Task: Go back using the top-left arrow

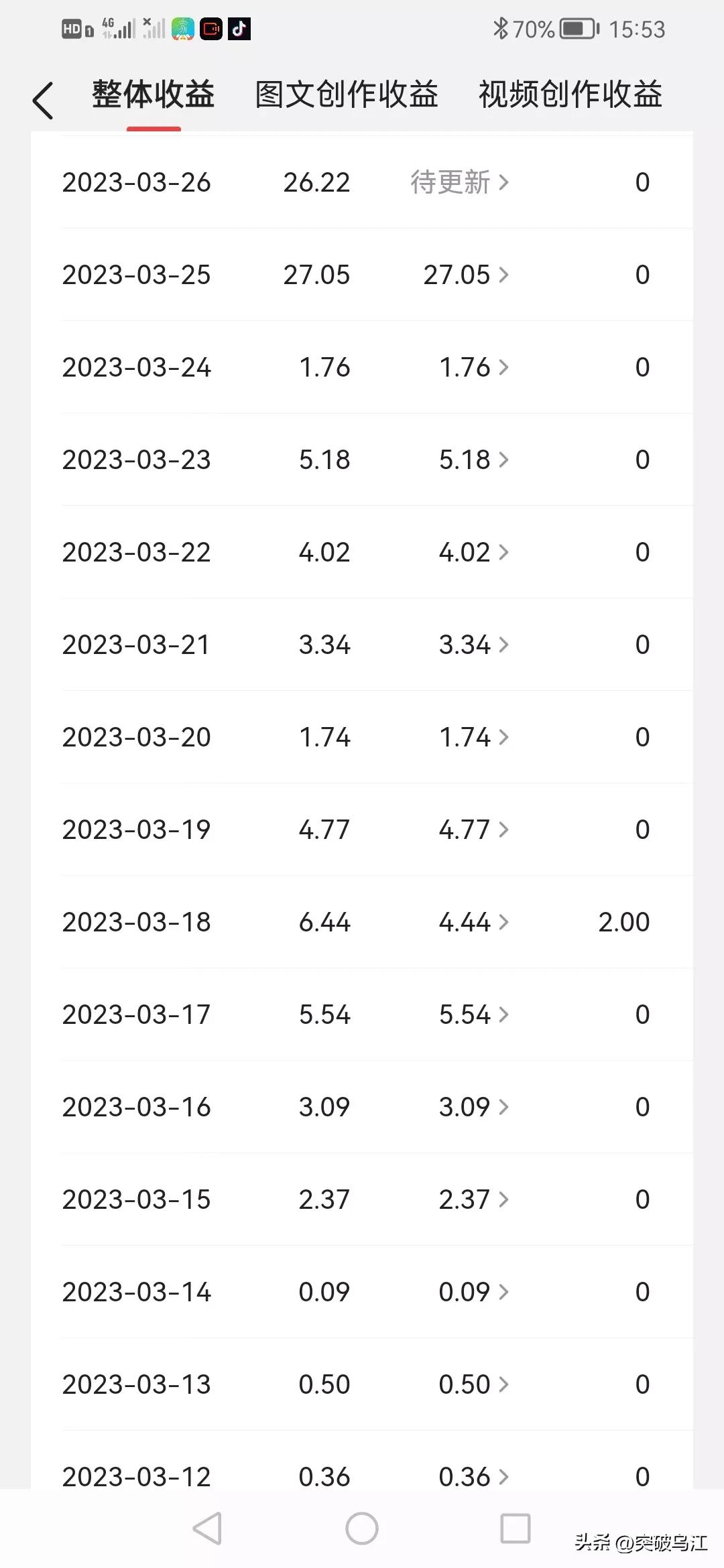Action: (x=43, y=101)
